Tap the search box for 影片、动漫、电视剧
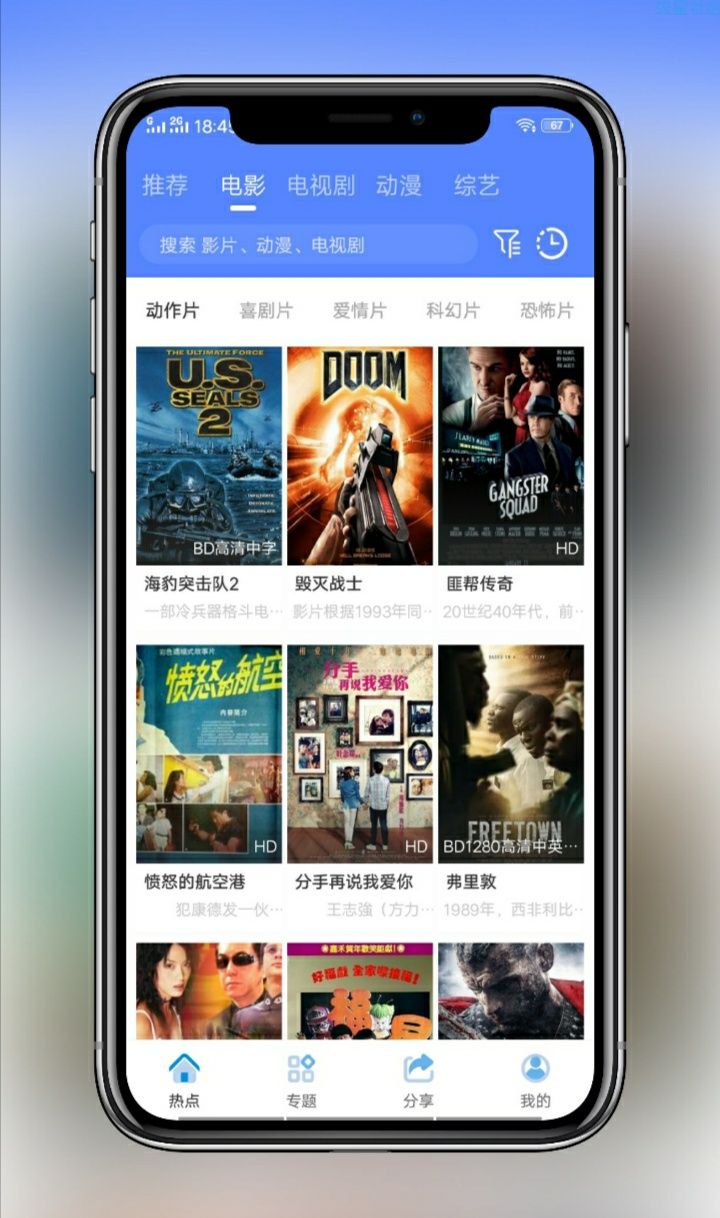 [308, 244]
